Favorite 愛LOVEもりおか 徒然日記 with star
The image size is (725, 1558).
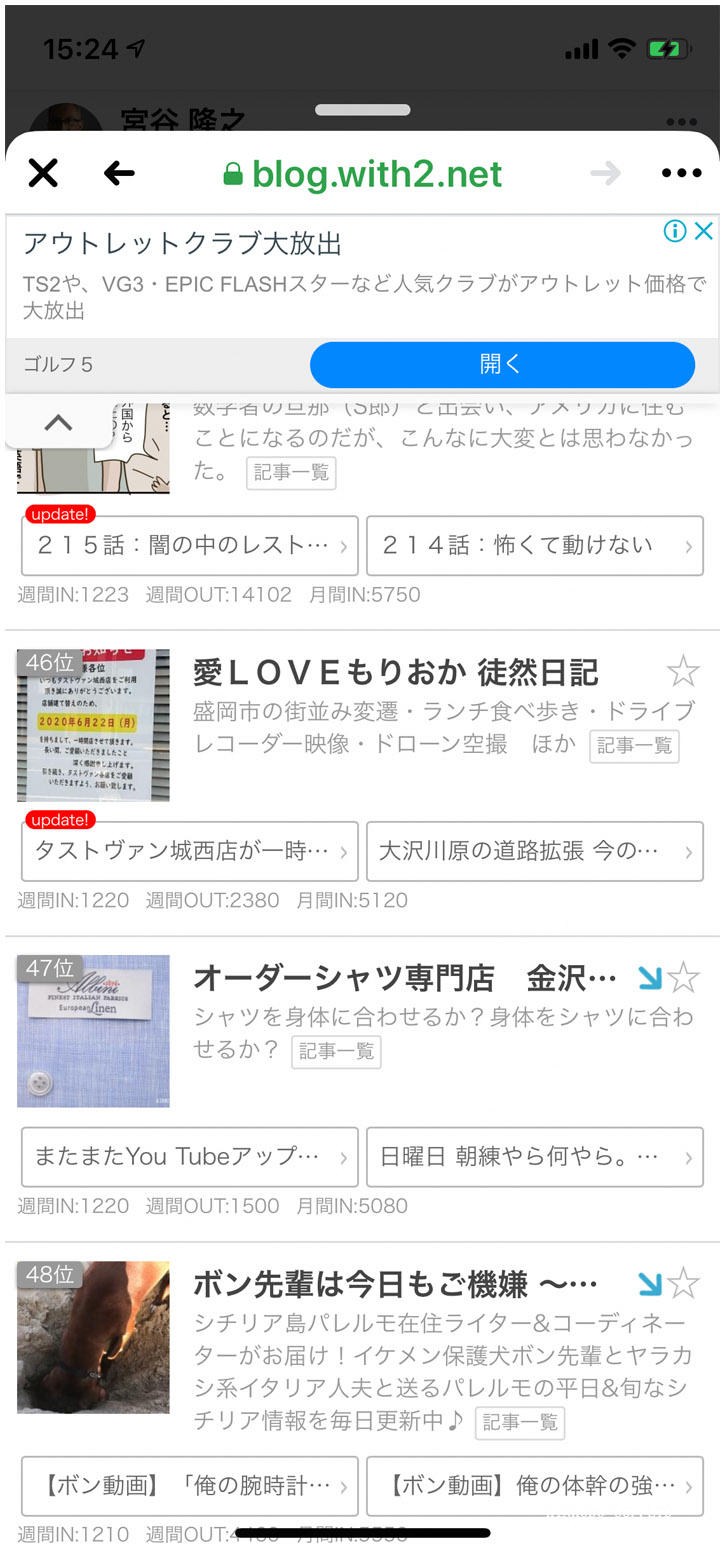(683, 672)
